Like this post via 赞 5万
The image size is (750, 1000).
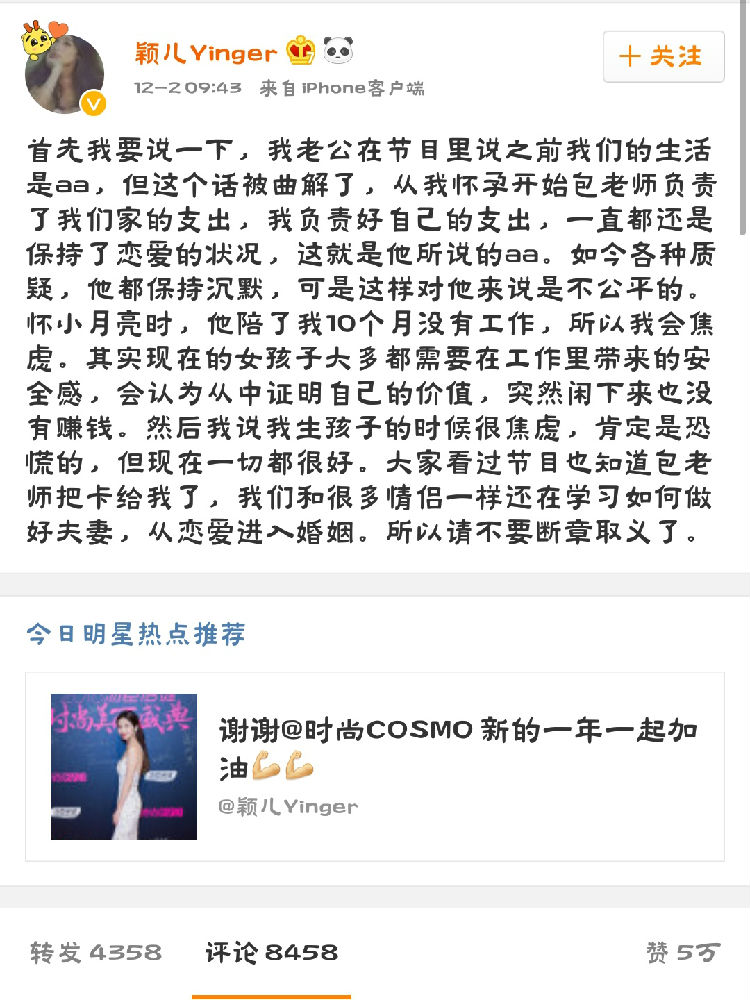pos(682,953)
